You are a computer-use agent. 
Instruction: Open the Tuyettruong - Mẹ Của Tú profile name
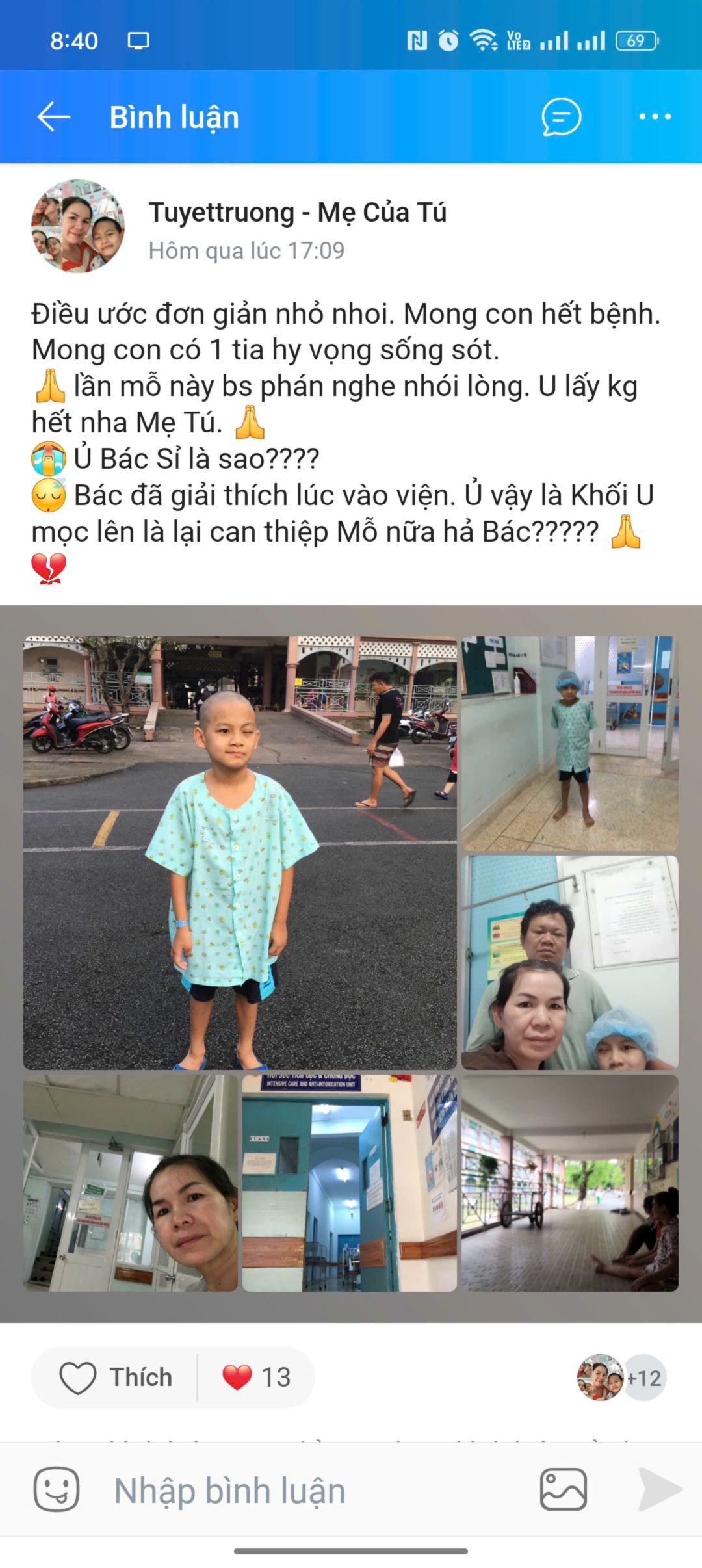[x=297, y=213]
